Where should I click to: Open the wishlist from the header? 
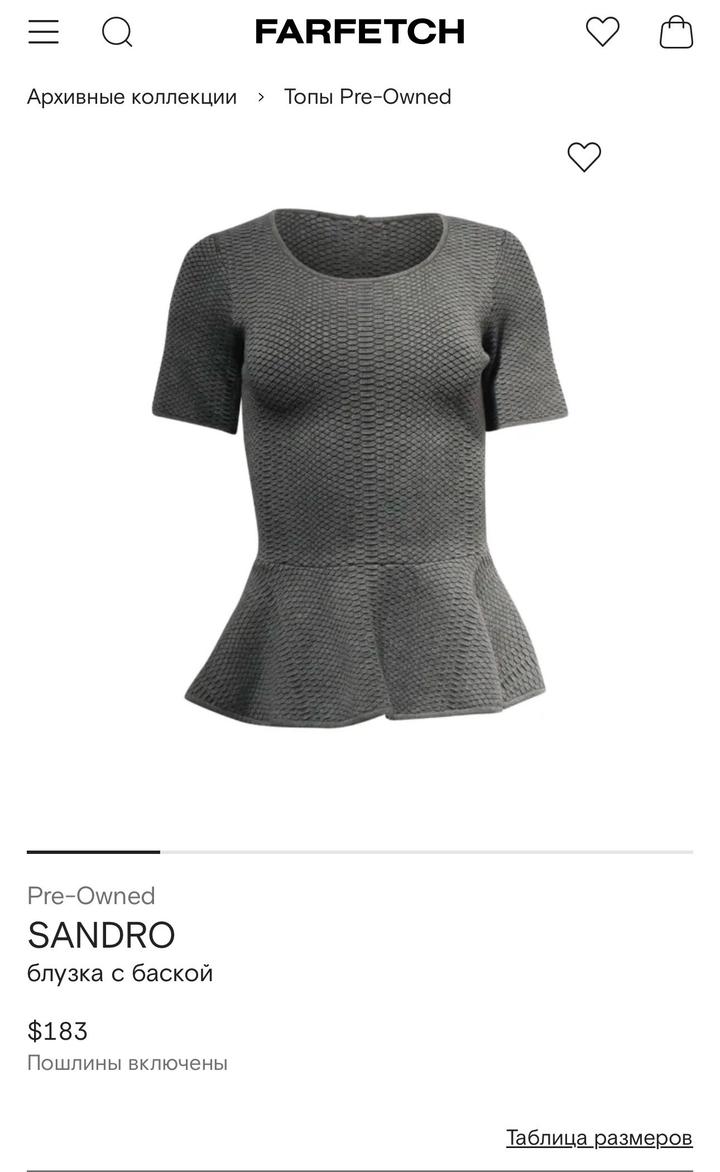(602, 32)
